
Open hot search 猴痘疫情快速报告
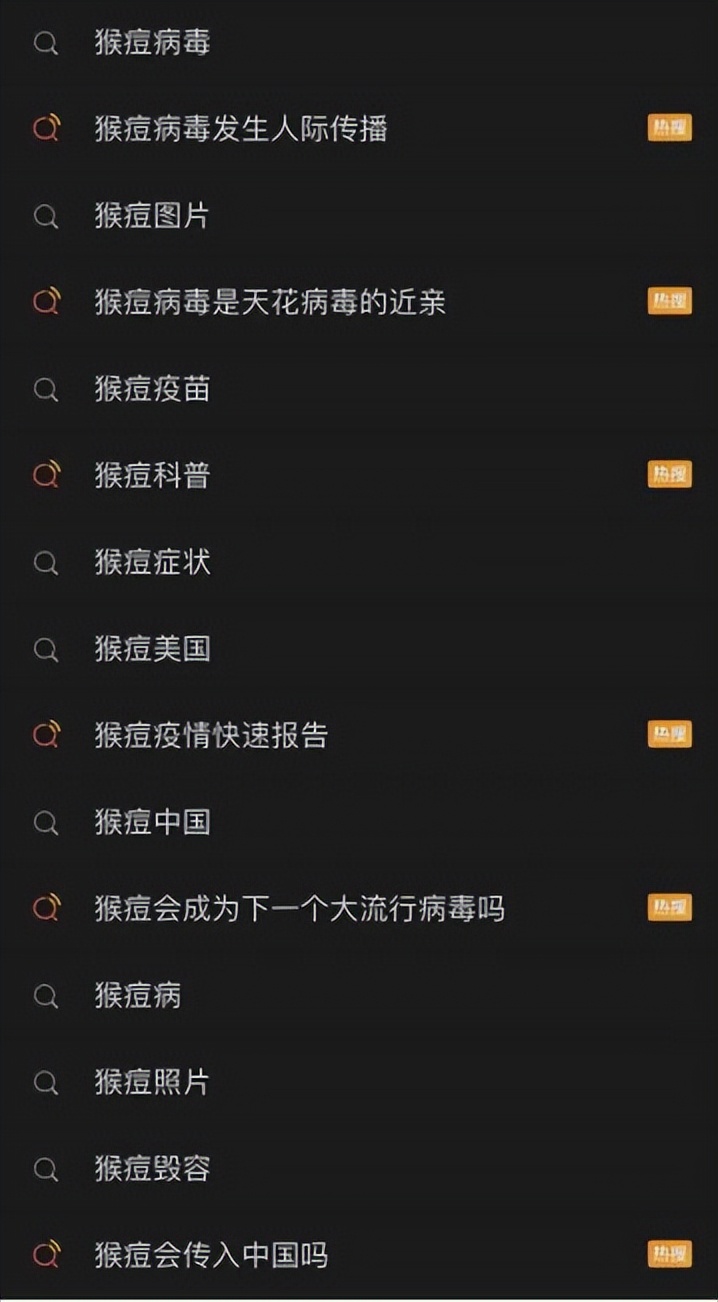click(211, 735)
